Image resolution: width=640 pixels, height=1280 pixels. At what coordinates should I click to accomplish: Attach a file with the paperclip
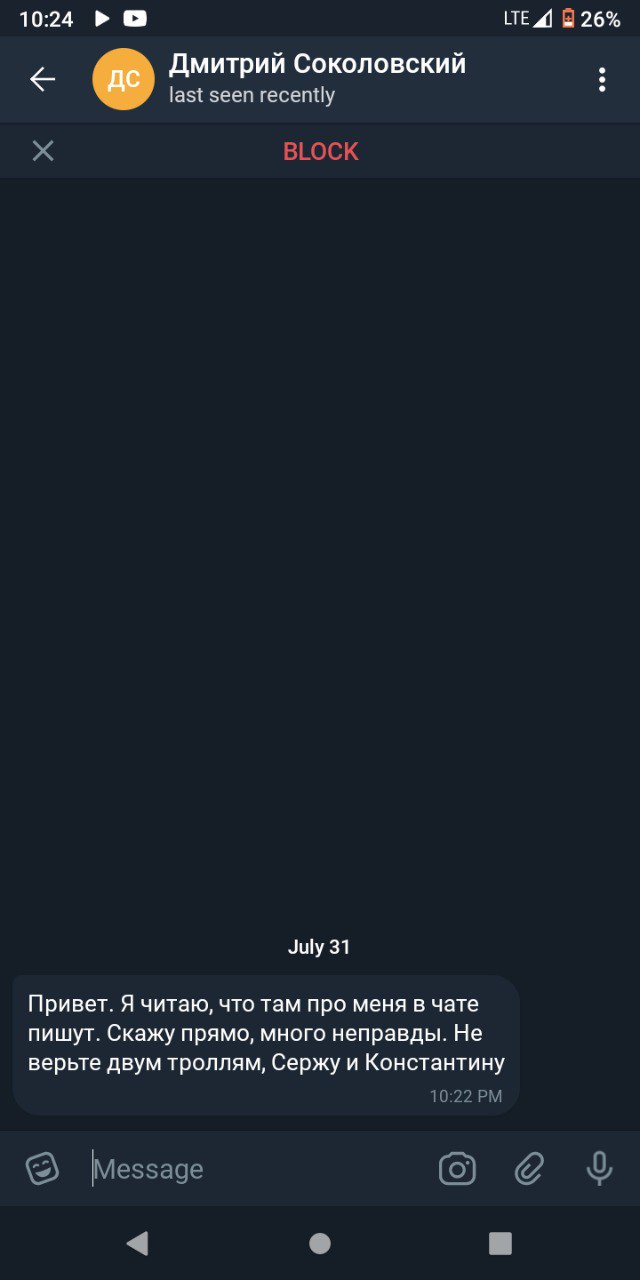click(529, 1168)
